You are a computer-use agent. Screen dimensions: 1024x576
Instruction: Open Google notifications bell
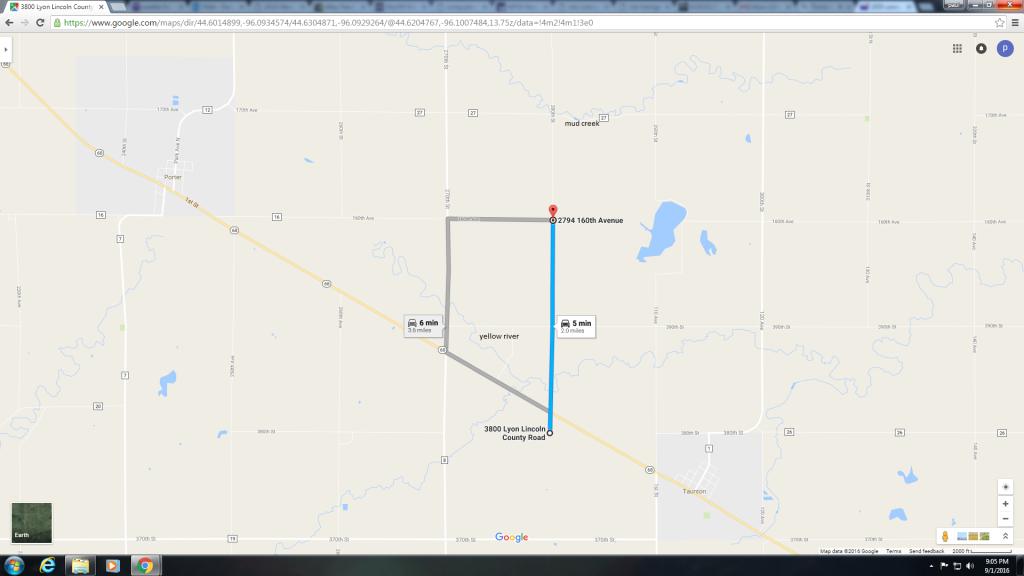(981, 48)
